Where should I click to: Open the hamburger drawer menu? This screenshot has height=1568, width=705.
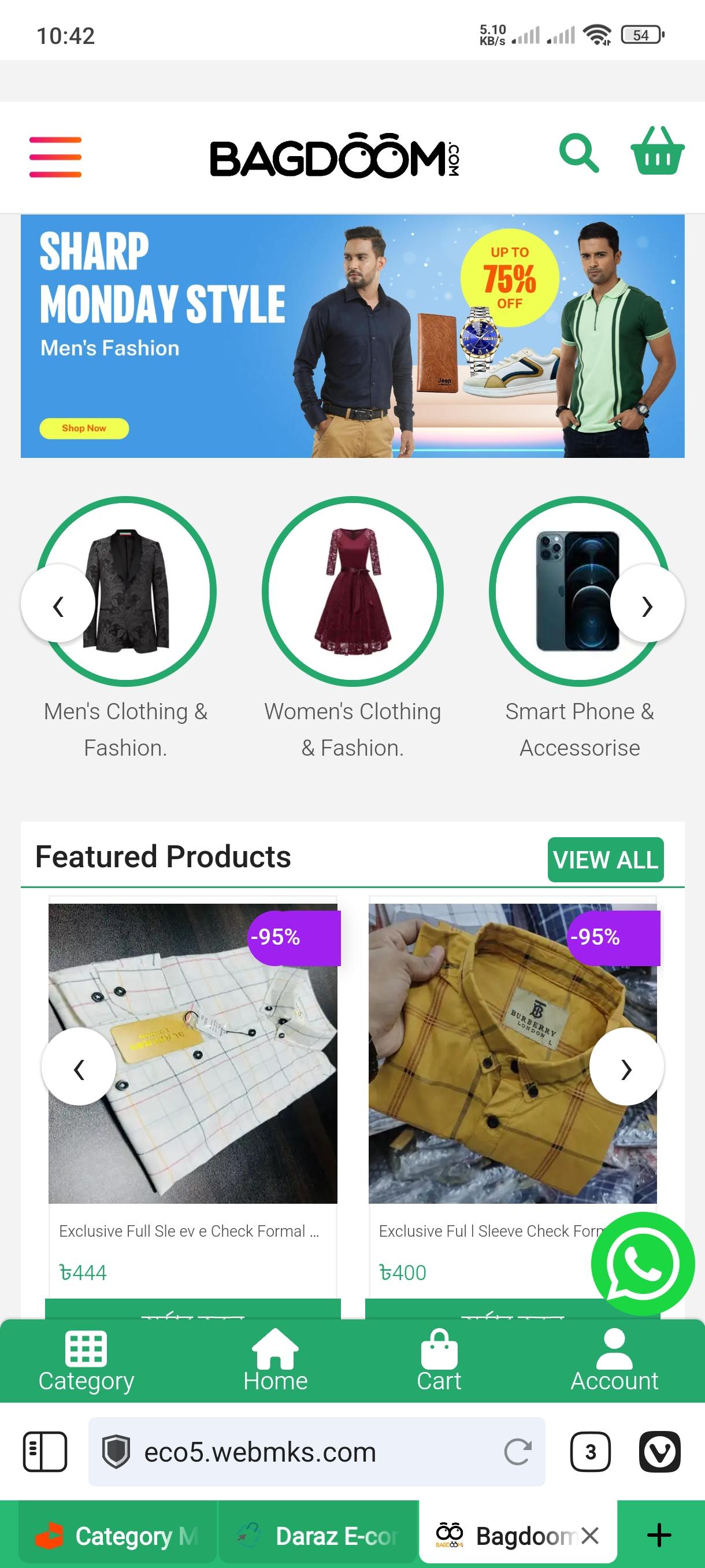(55, 157)
